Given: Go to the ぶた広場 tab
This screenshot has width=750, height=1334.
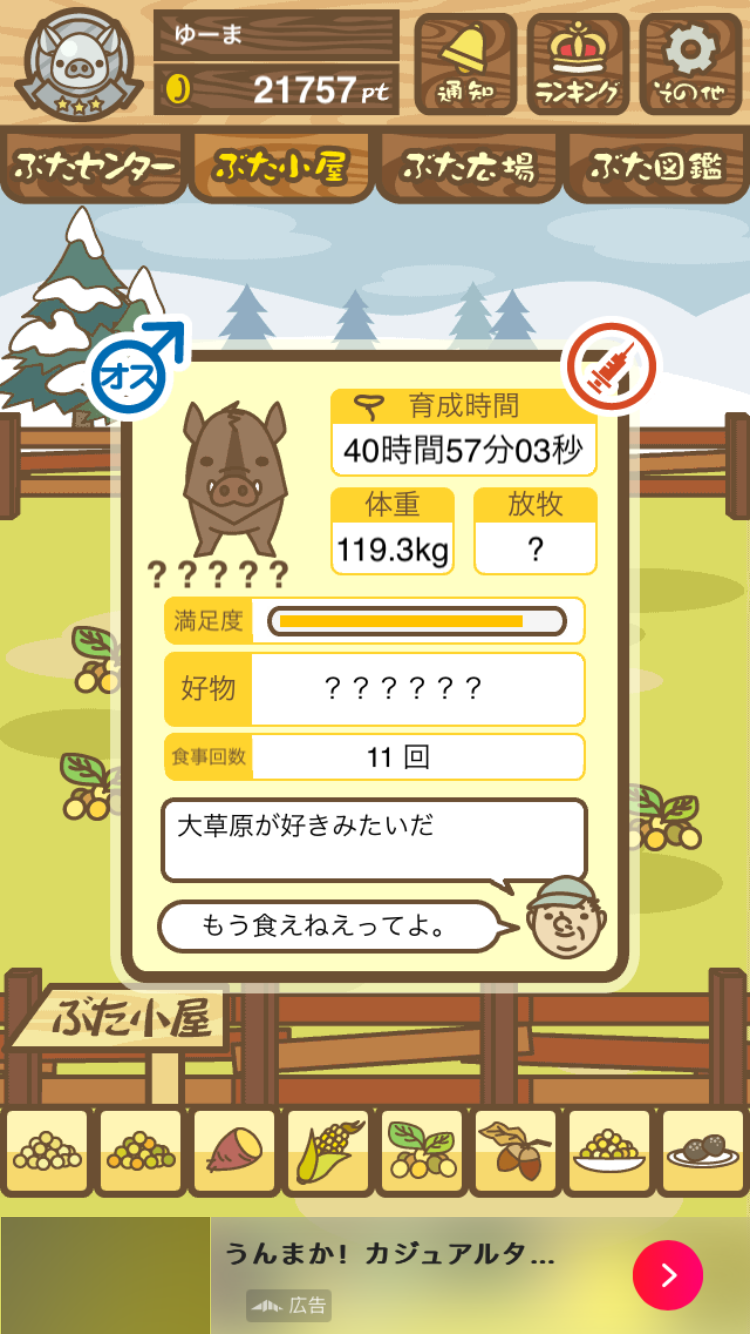Looking at the screenshot, I should coord(468,166).
